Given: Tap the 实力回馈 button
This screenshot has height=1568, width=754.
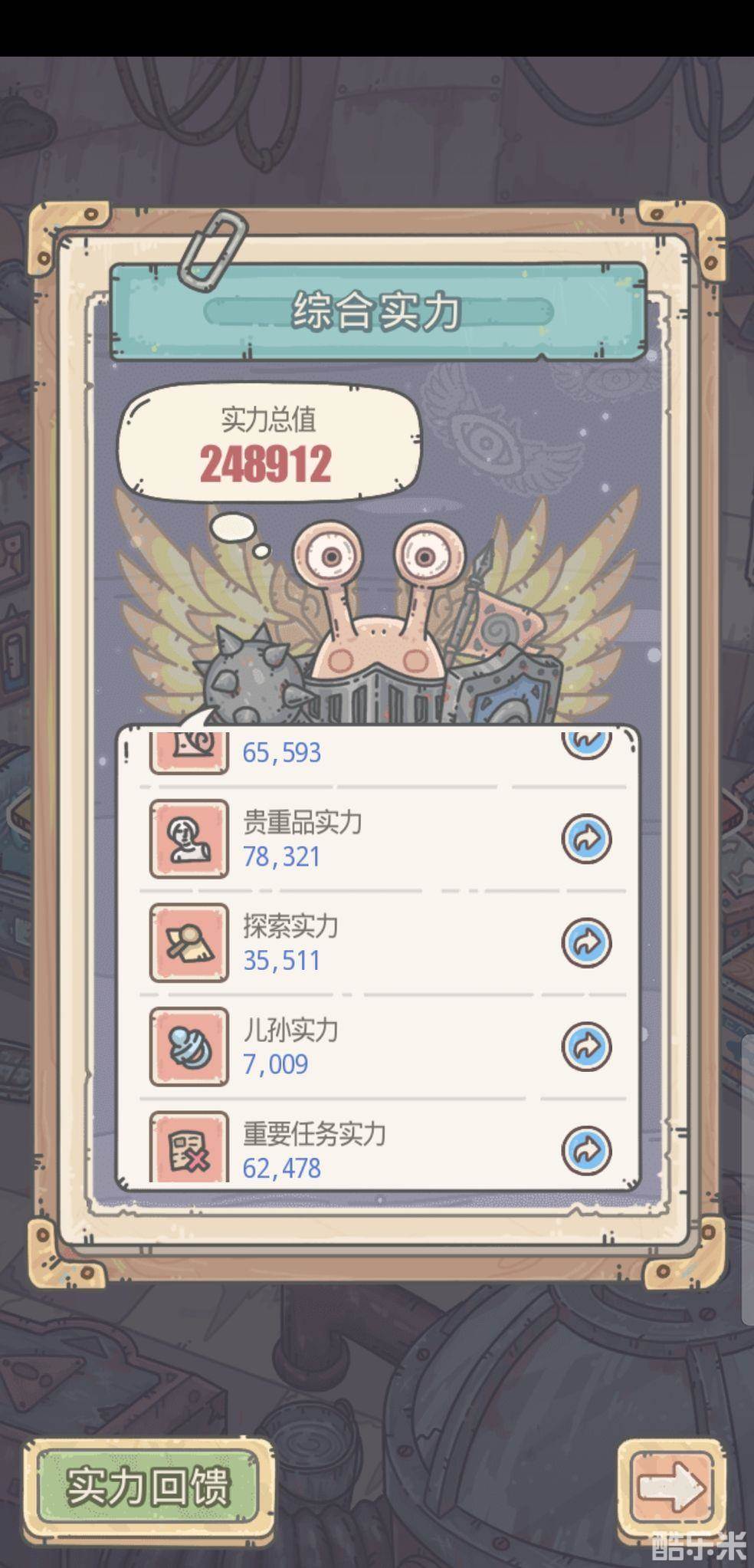Looking at the screenshot, I should 148,1487.
